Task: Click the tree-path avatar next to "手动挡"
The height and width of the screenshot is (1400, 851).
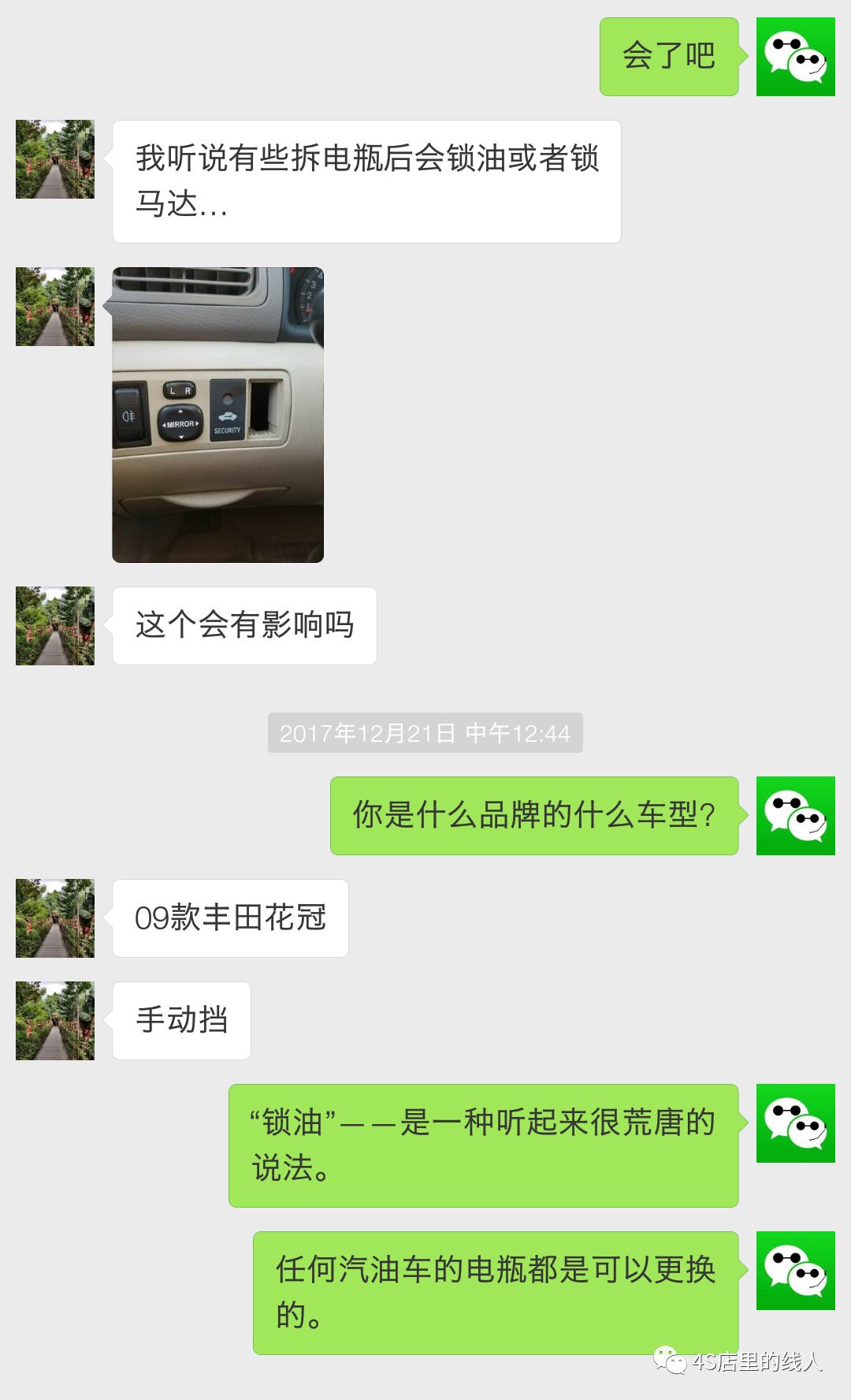Action: pyautogui.click(x=54, y=1019)
